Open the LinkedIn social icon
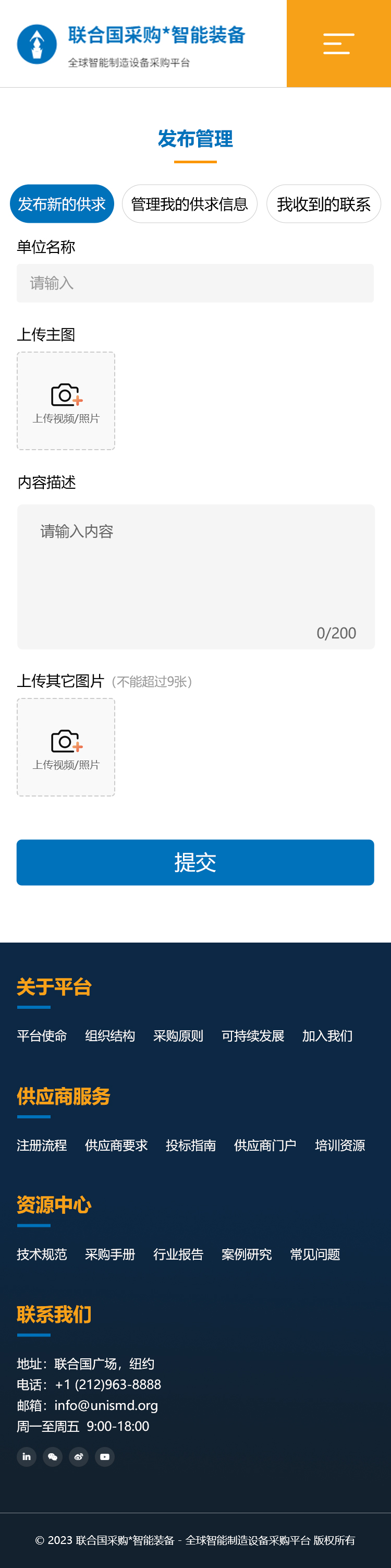The height and width of the screenshot is (1568, 391). point(27,1456)
